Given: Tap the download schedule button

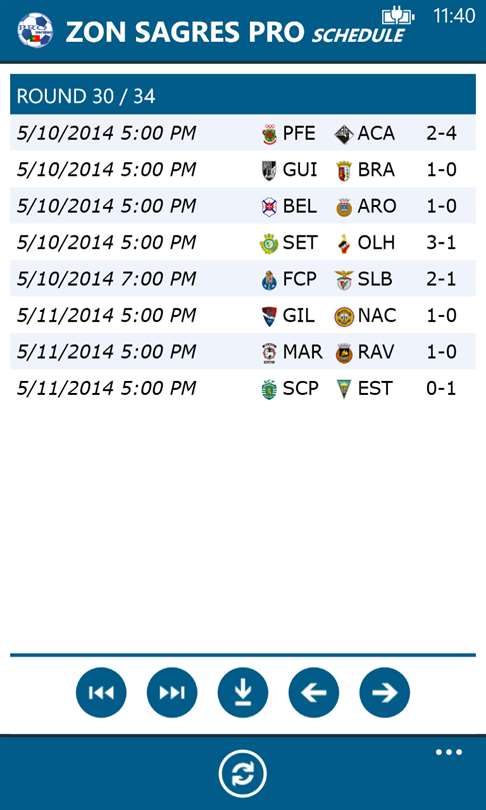Looking at the screenshot, I should [x=243, y=693].
